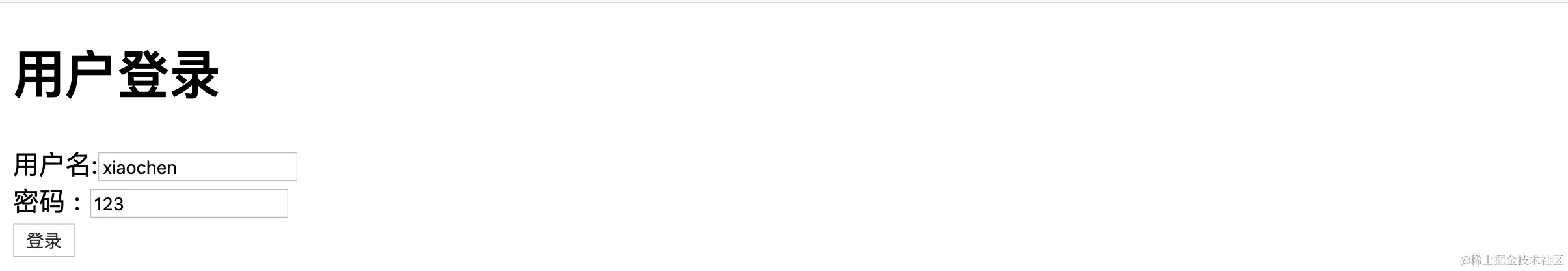Tap the password field showing 123

(189, 204)
